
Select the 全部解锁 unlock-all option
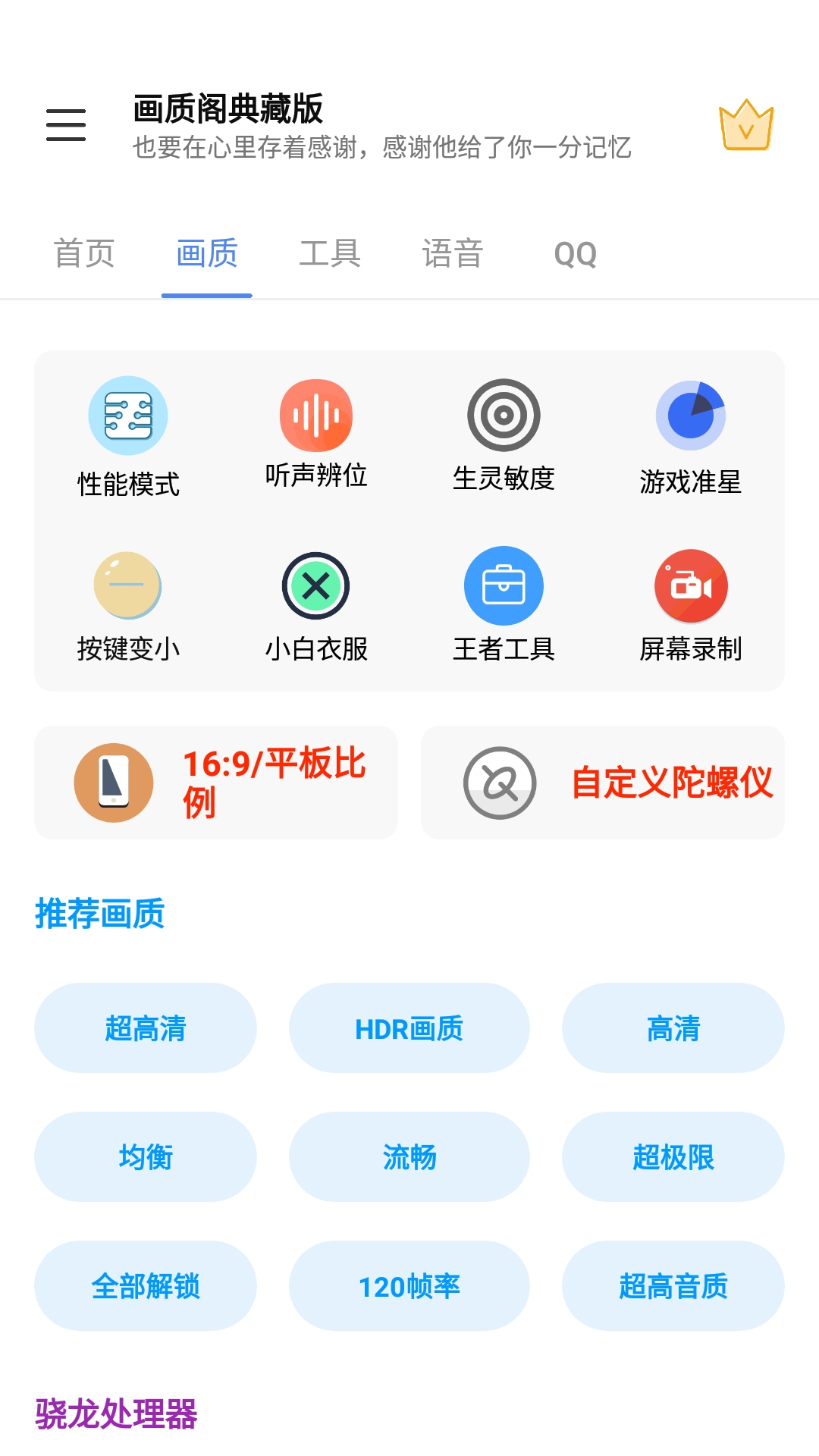click(x=146, y=1286)
